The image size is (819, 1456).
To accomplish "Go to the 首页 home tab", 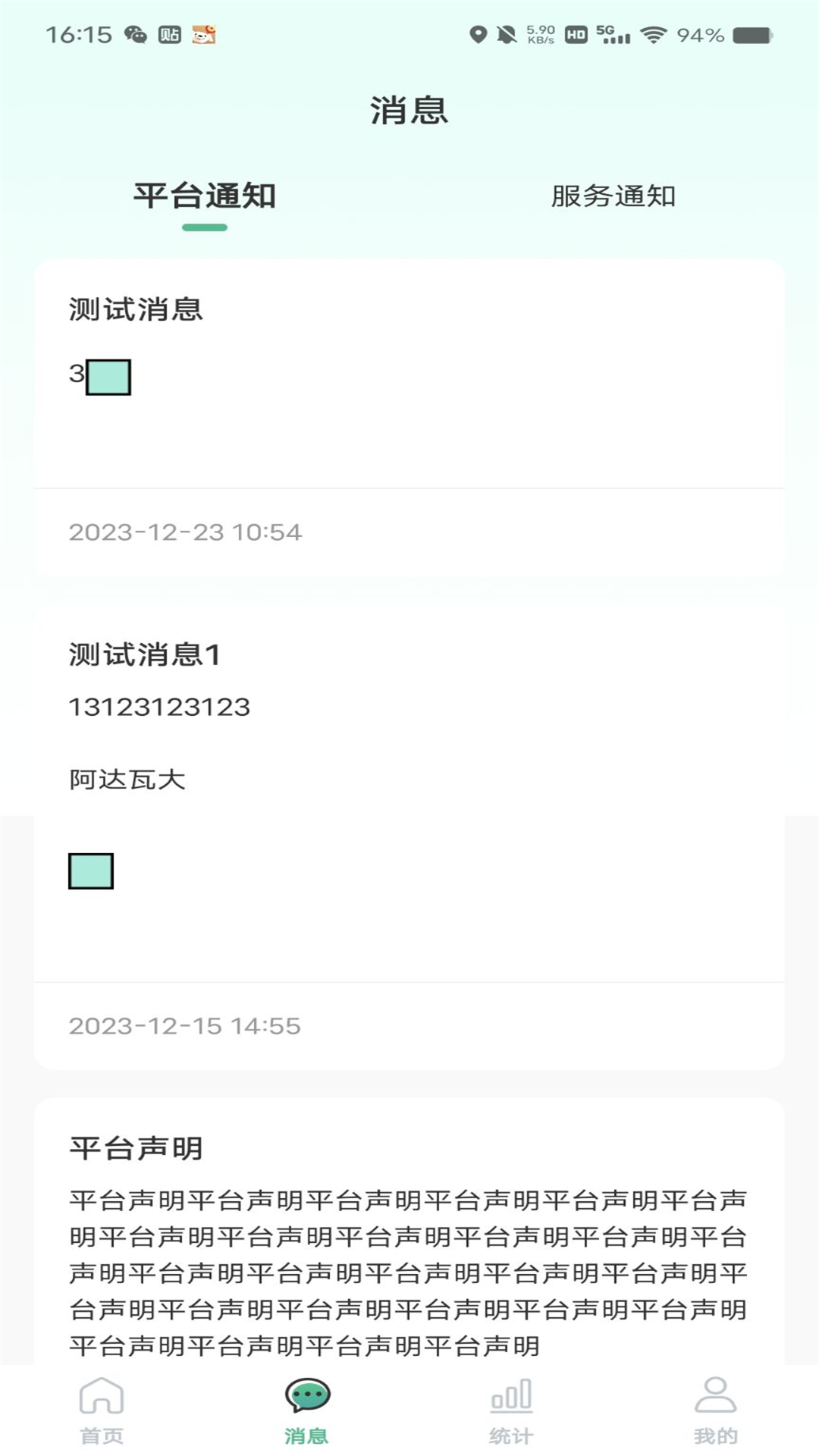I will click(102, 1411).
